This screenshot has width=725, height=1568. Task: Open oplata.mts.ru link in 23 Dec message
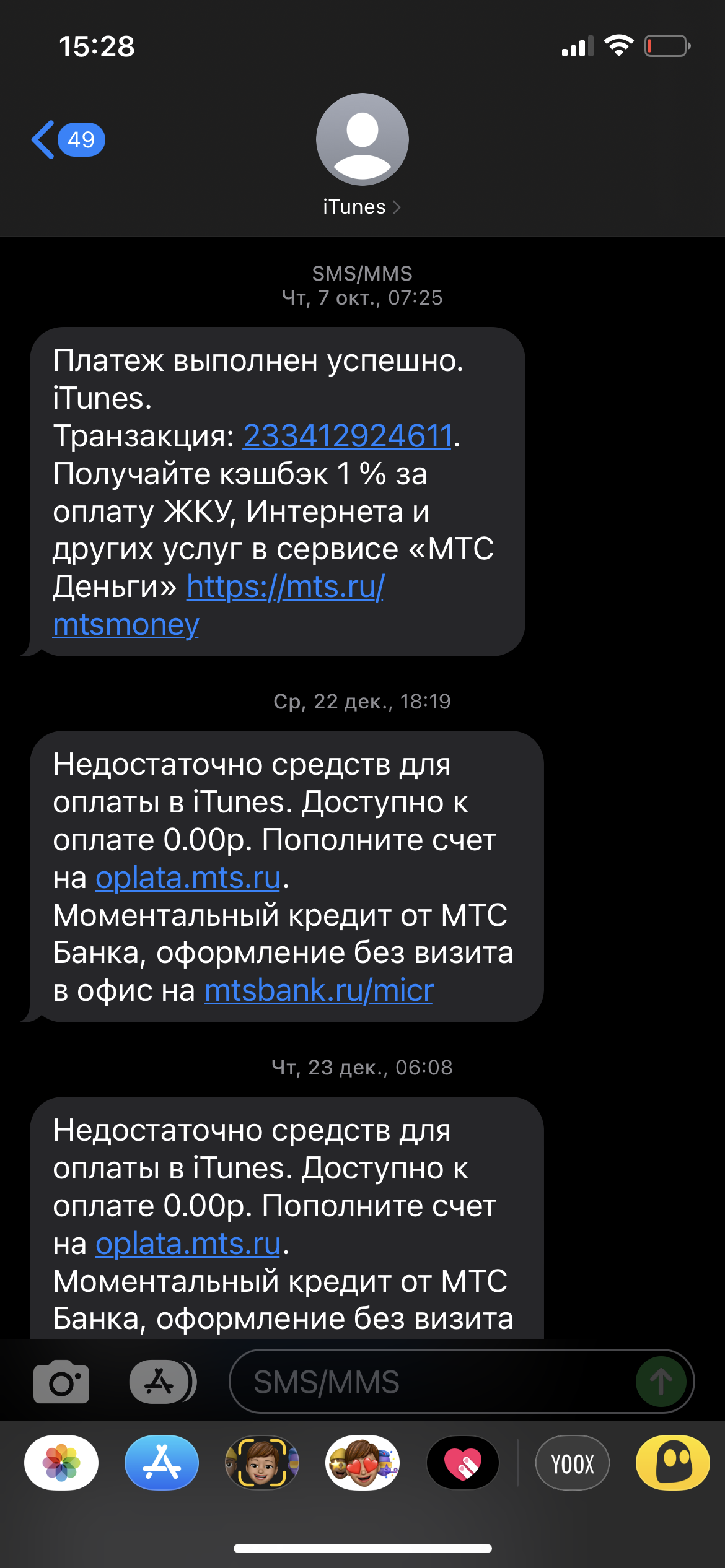tap(188, 1244)
